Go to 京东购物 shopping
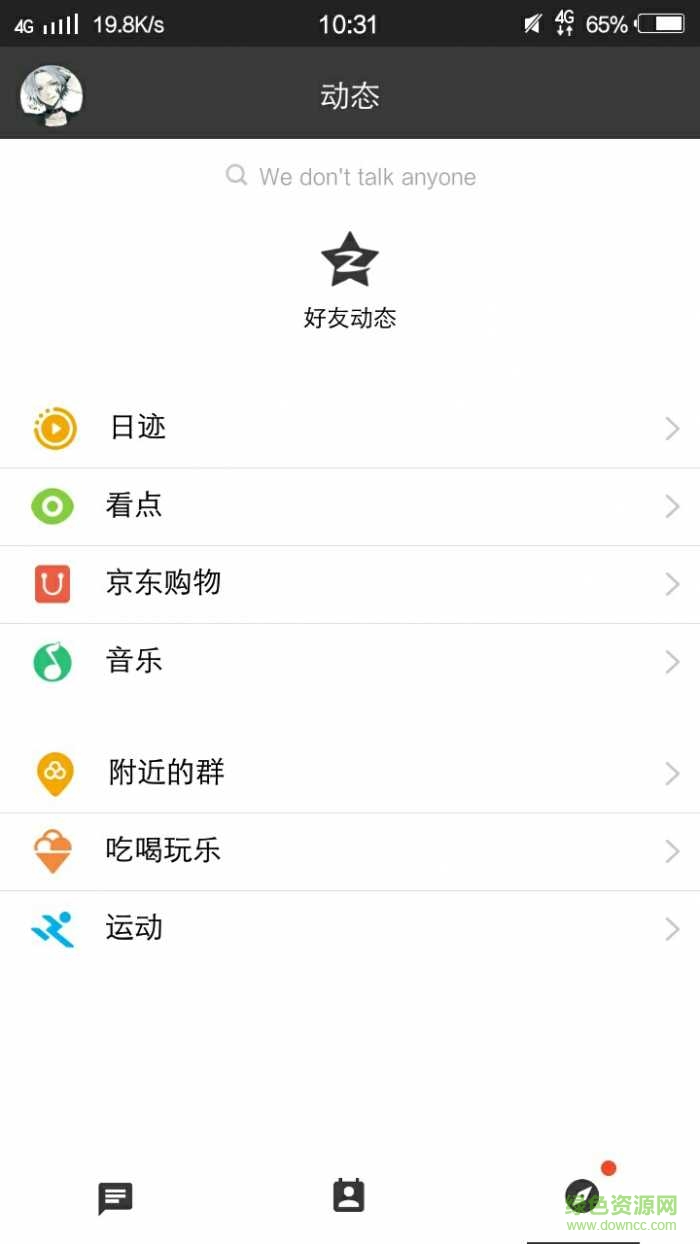This screenshot has height=1244, width=700. [x=350, y=584]
